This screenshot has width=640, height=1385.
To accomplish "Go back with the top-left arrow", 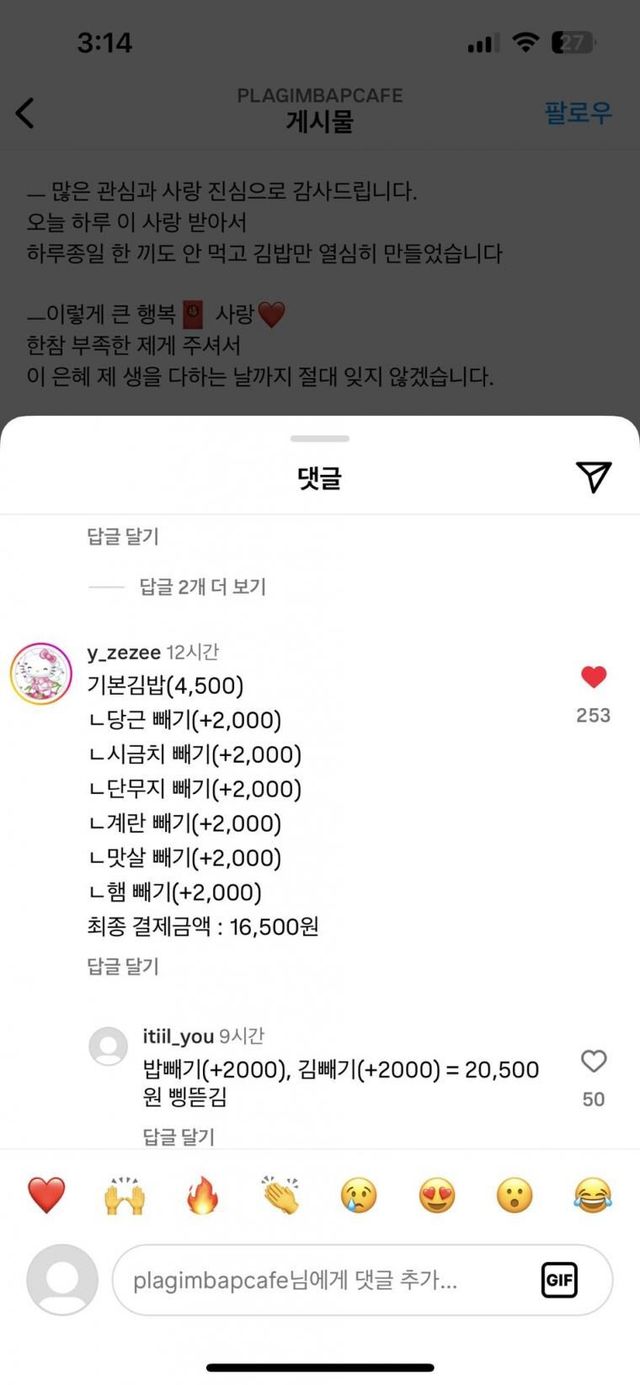I will point(25,113).
